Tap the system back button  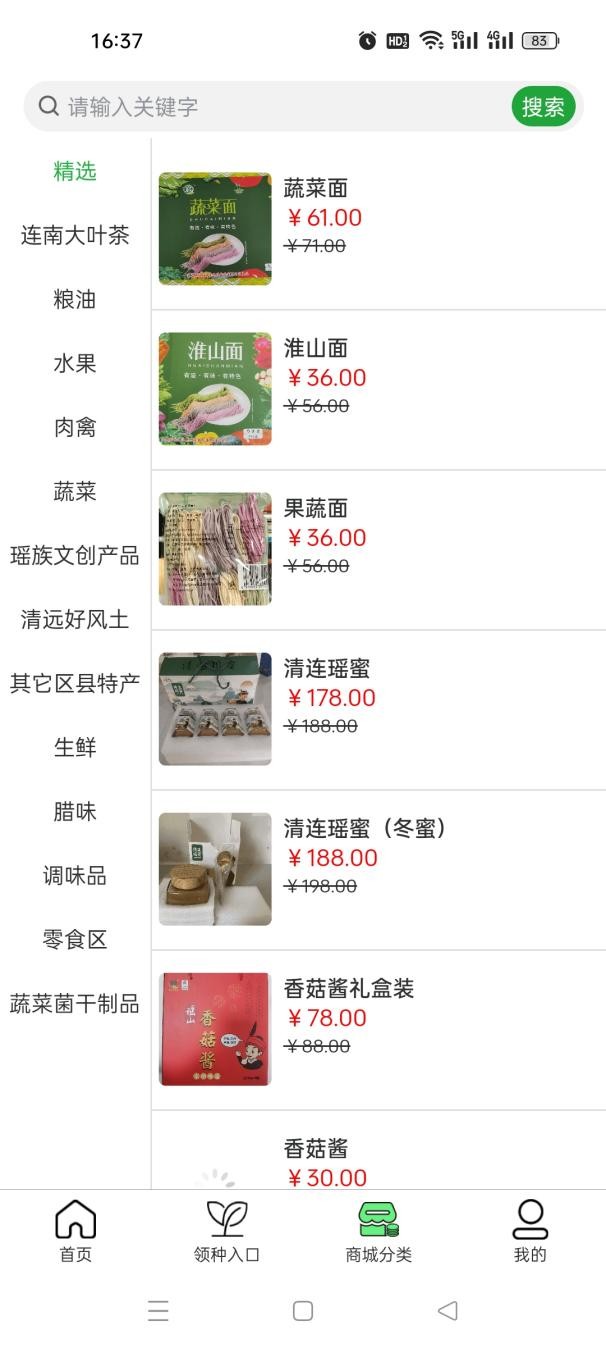pos(447,1311)
